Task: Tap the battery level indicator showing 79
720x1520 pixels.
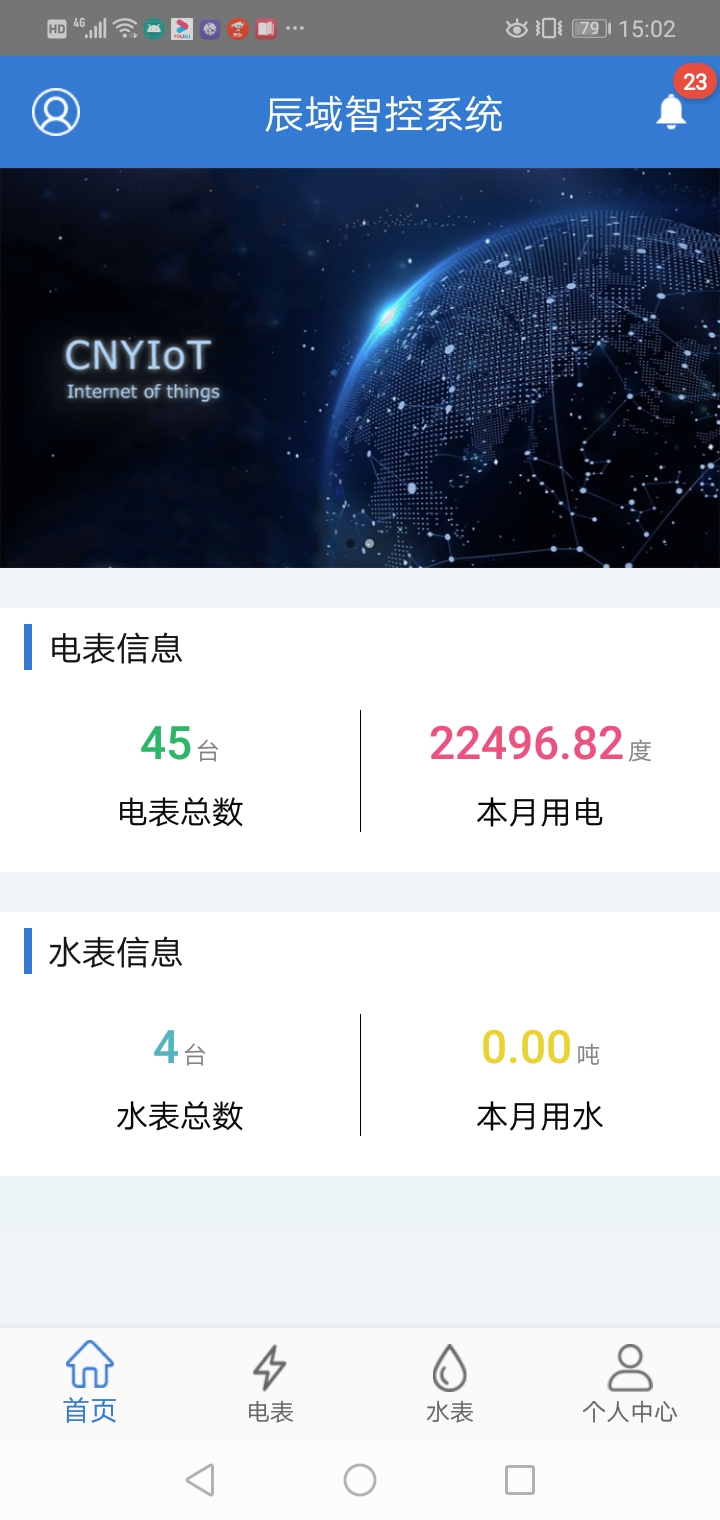Action: tap(590, 28)
